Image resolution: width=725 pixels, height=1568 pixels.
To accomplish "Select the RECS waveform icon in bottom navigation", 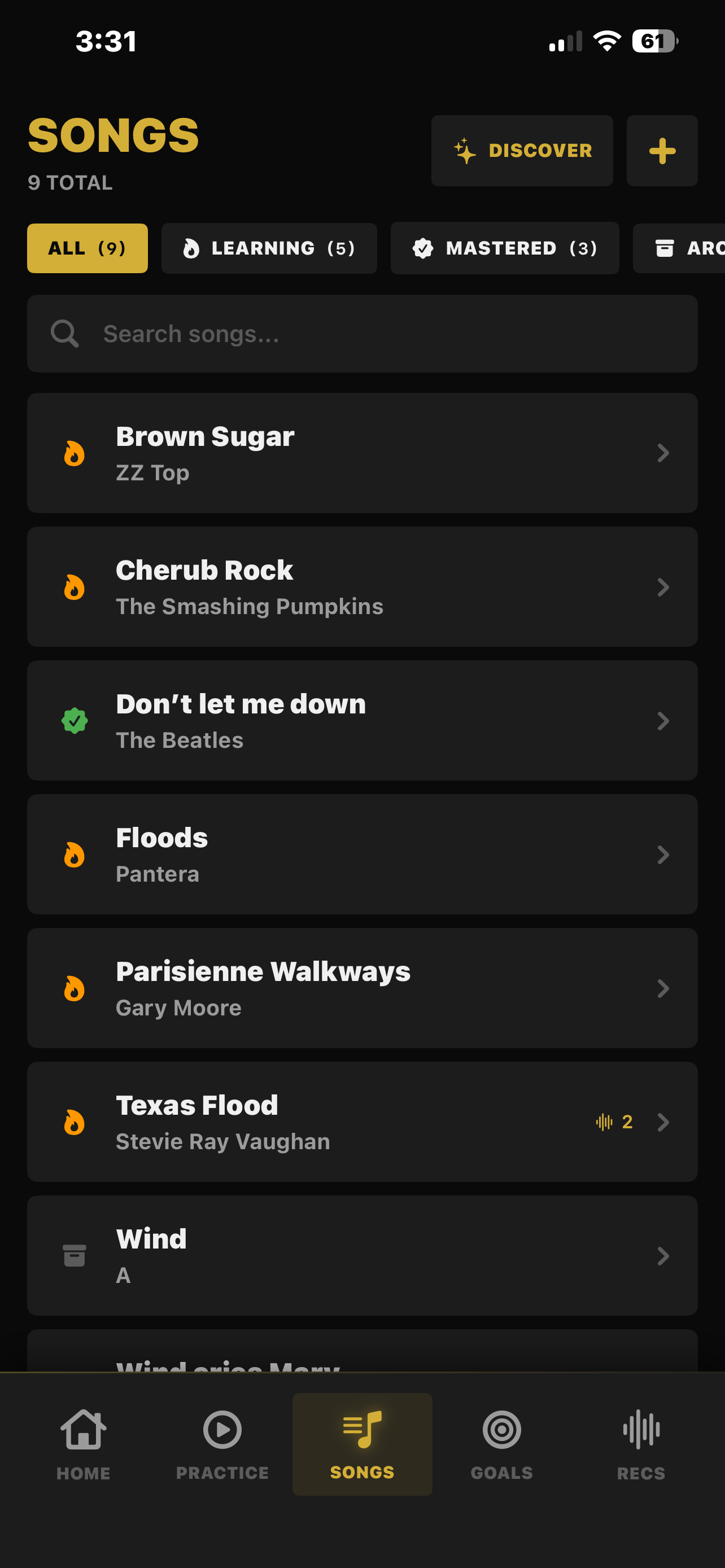I will tap(640, 1430).
